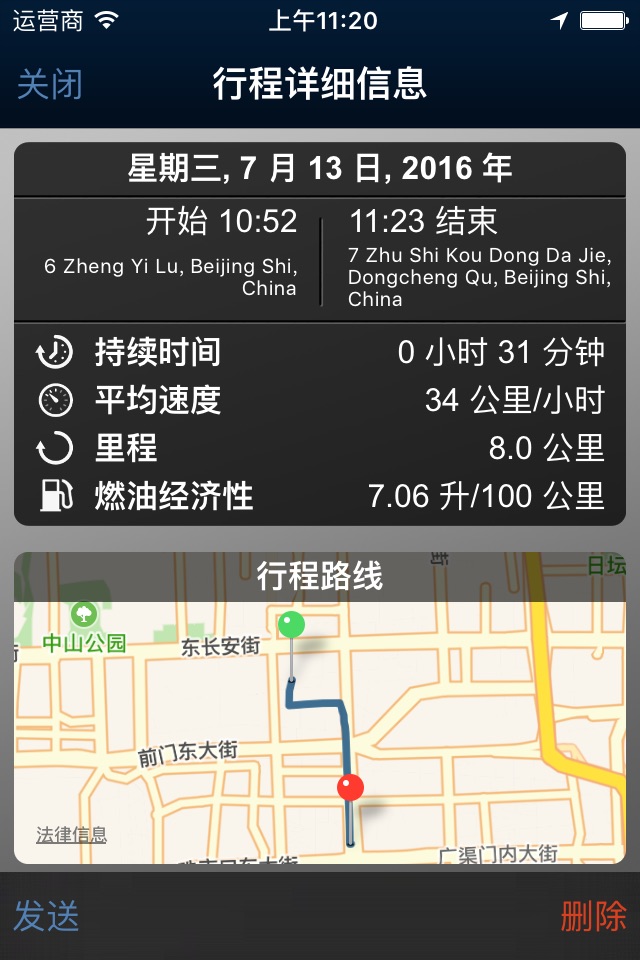Tap 关闭 to close trip details

49,85
